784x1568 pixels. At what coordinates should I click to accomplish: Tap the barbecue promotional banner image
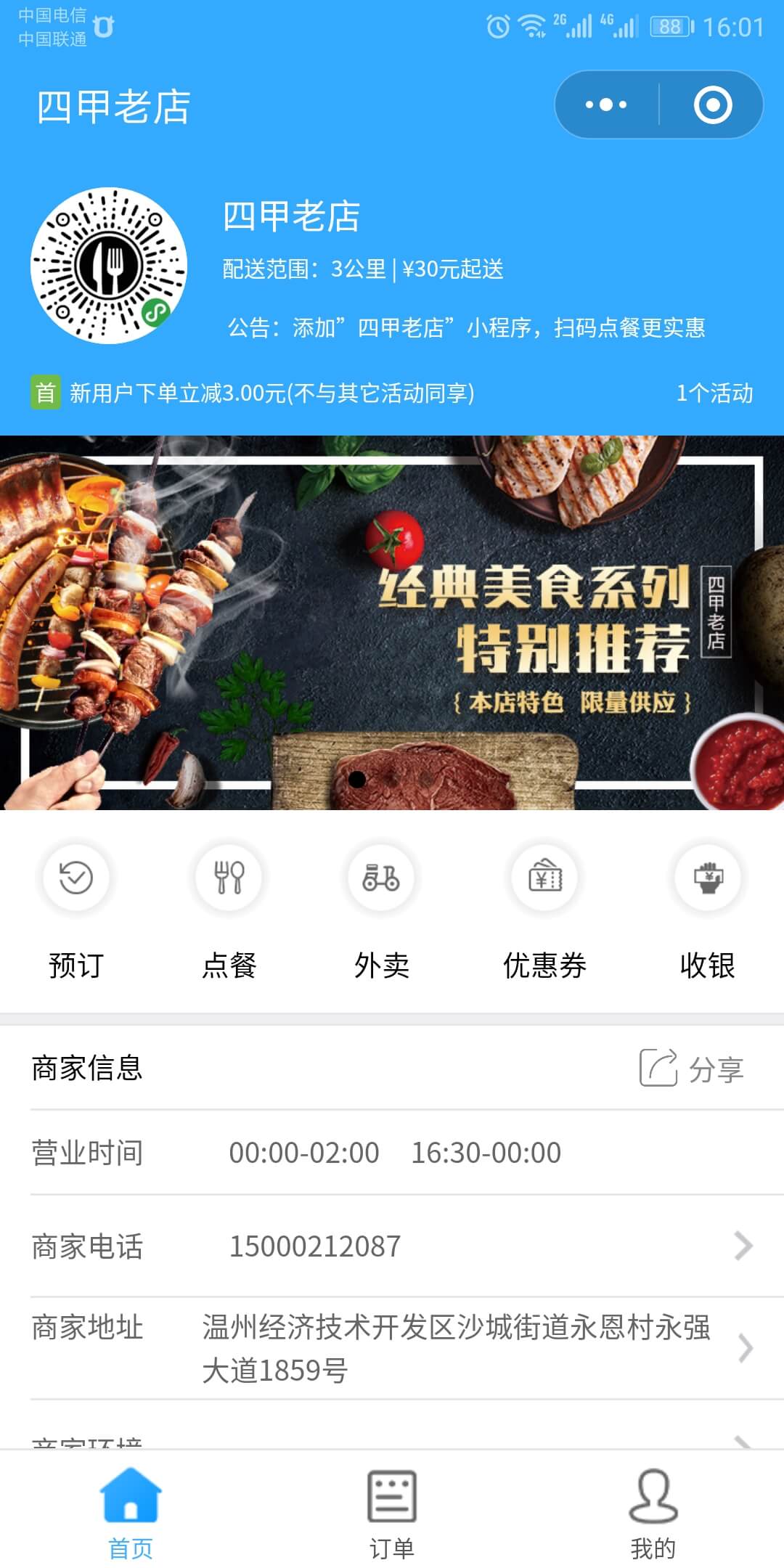coord(392,624)
